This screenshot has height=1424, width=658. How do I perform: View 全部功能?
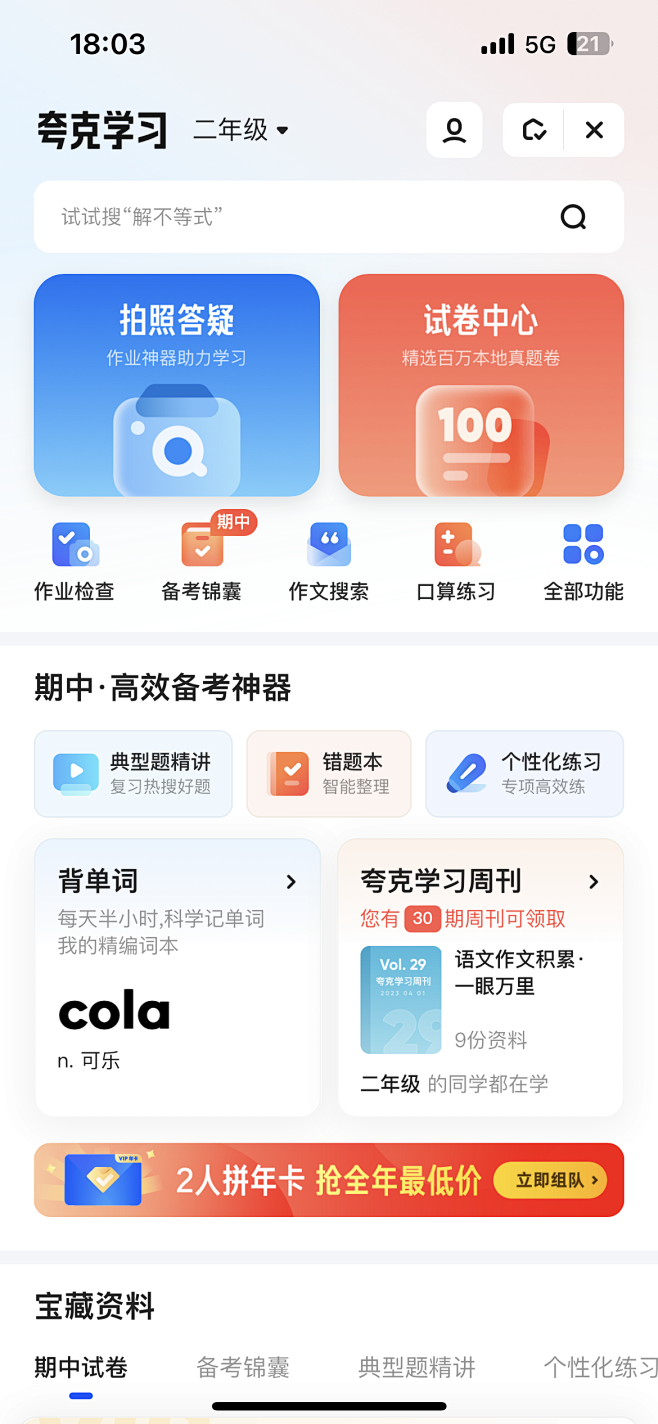click(583, 562)
